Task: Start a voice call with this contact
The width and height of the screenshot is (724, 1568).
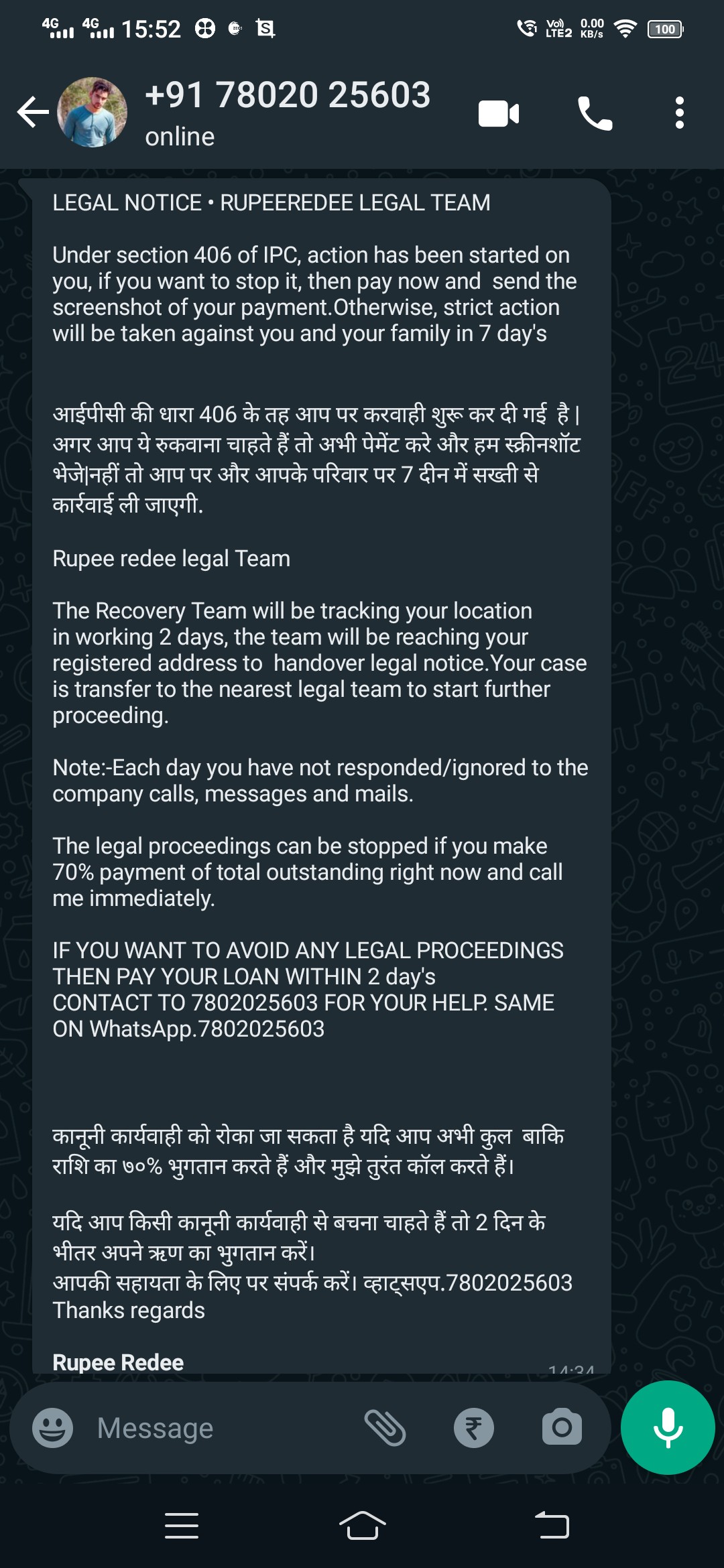Action: click(595, 113)
